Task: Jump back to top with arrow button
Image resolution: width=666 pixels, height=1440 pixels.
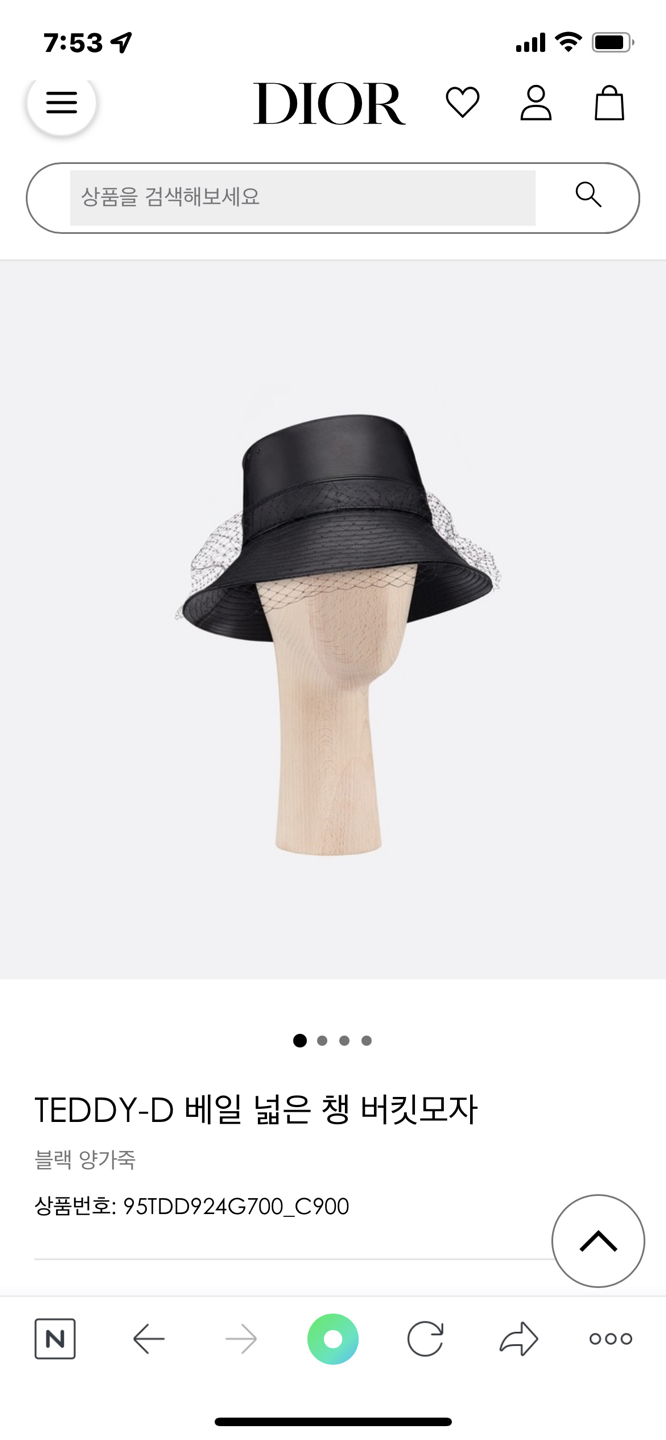Action: pyautogui.click(x=598, y=1241)
